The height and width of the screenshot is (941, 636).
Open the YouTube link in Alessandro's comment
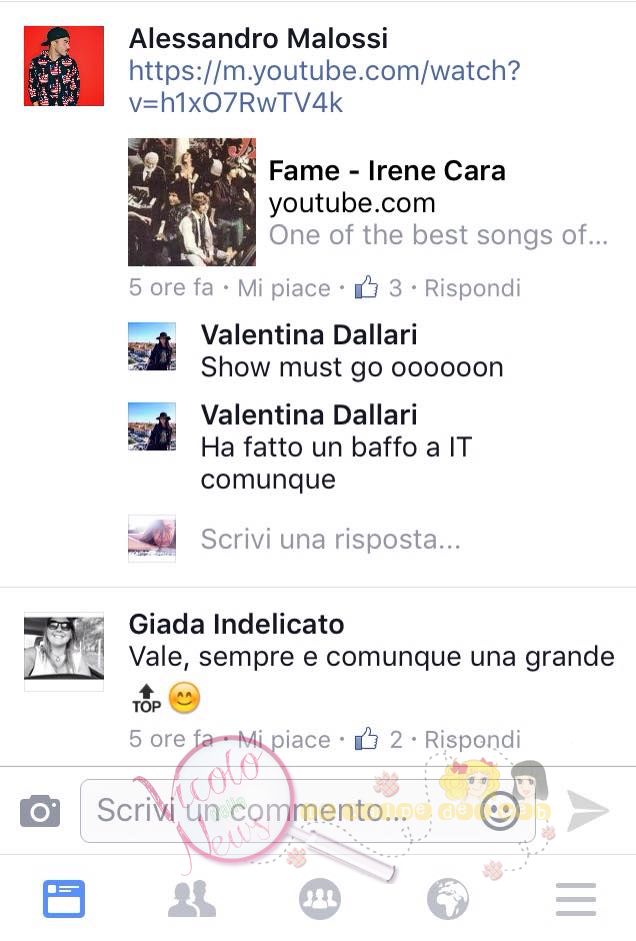(x=325, y=86)
